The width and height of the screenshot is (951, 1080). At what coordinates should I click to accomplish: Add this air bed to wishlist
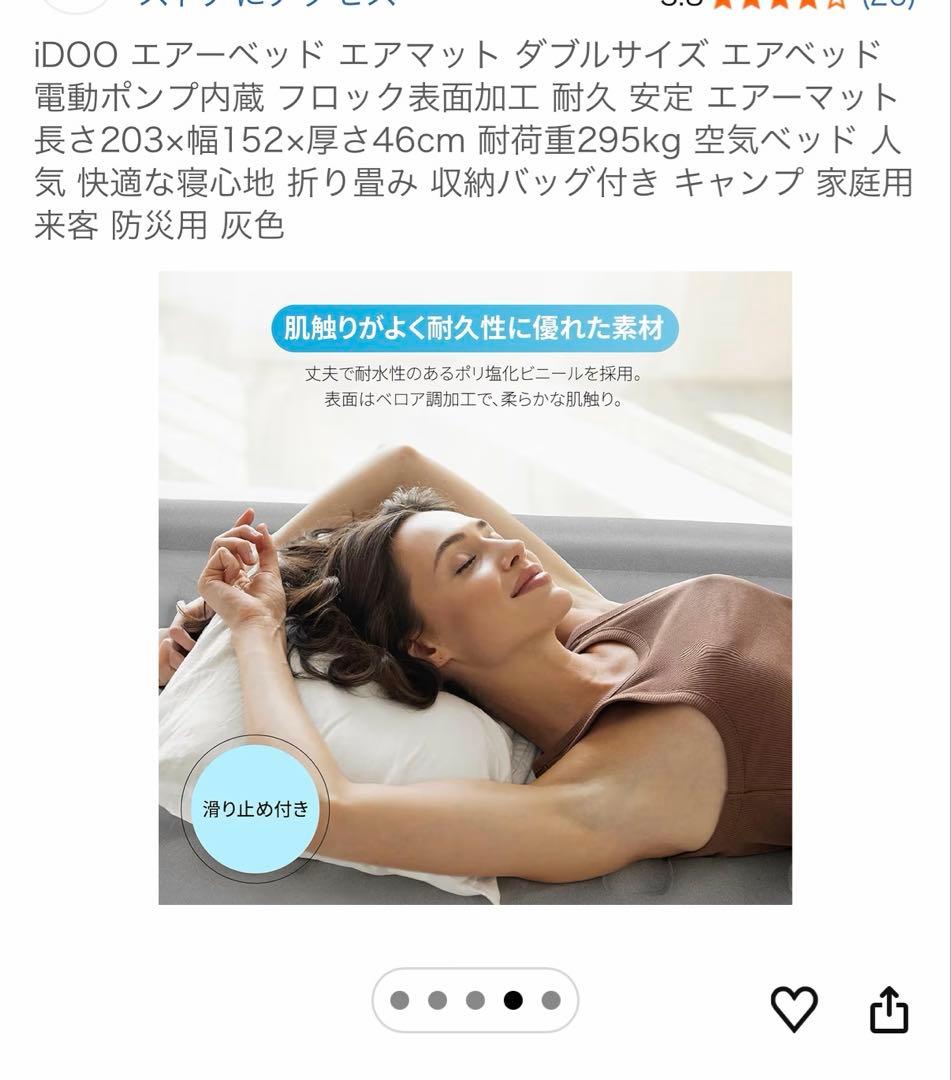pyautogui.click(x=794, y=1008)
